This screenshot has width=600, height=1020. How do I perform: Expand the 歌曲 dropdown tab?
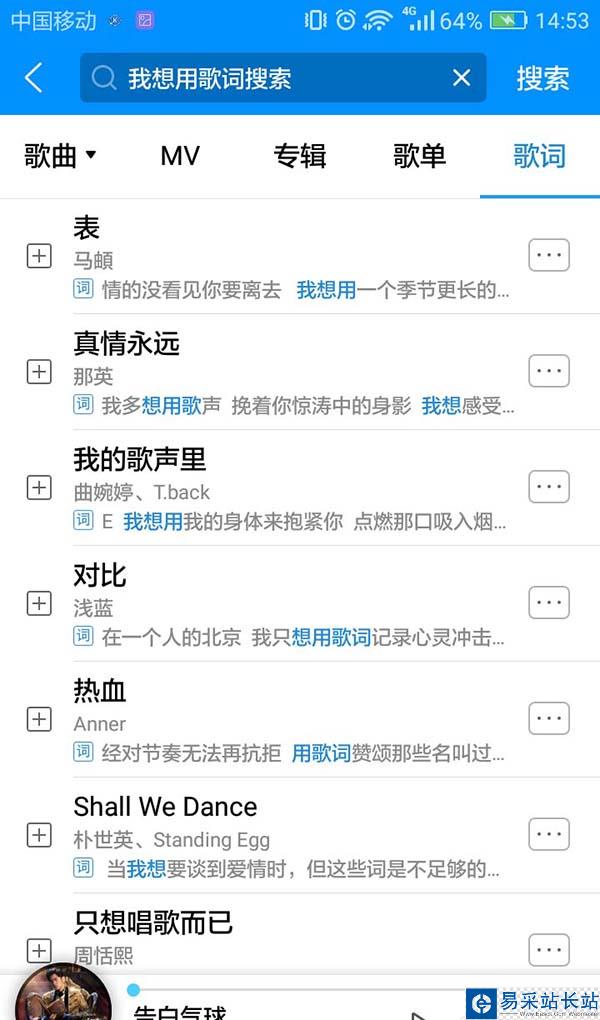[60, 156]
